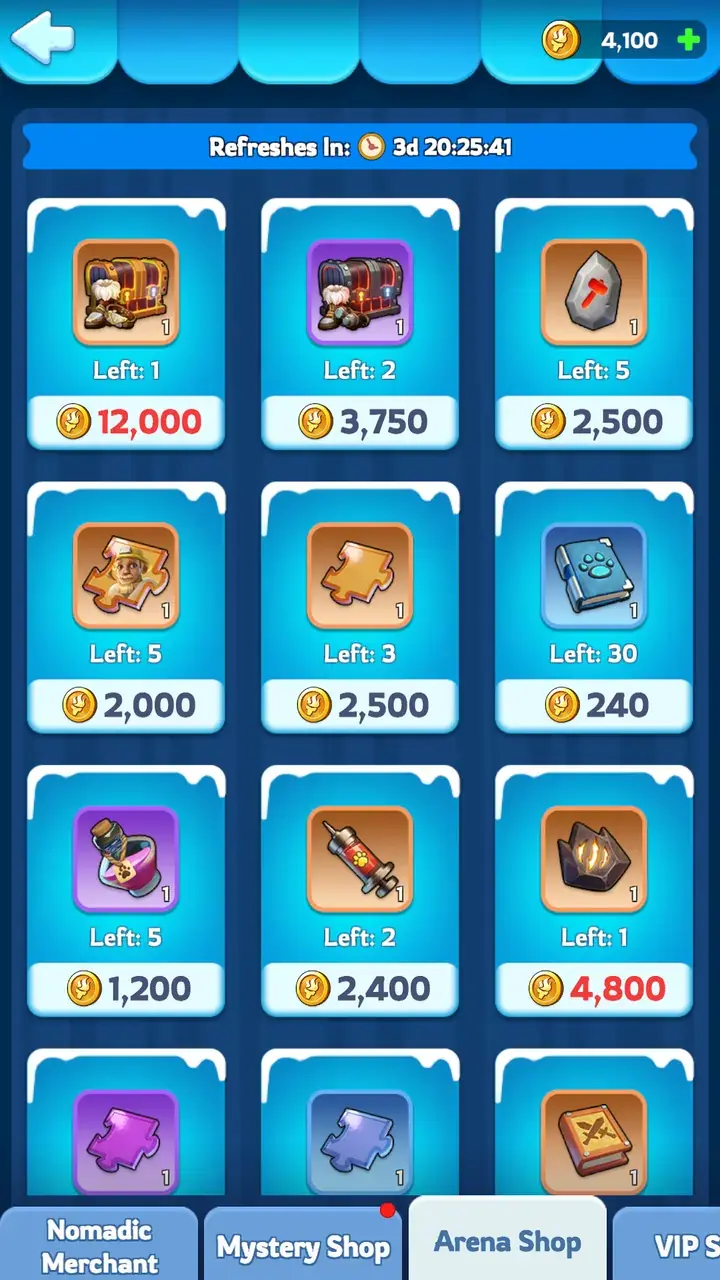Buy the paw syringe for 2,400
720x1280 pixels.
(360, 989)
